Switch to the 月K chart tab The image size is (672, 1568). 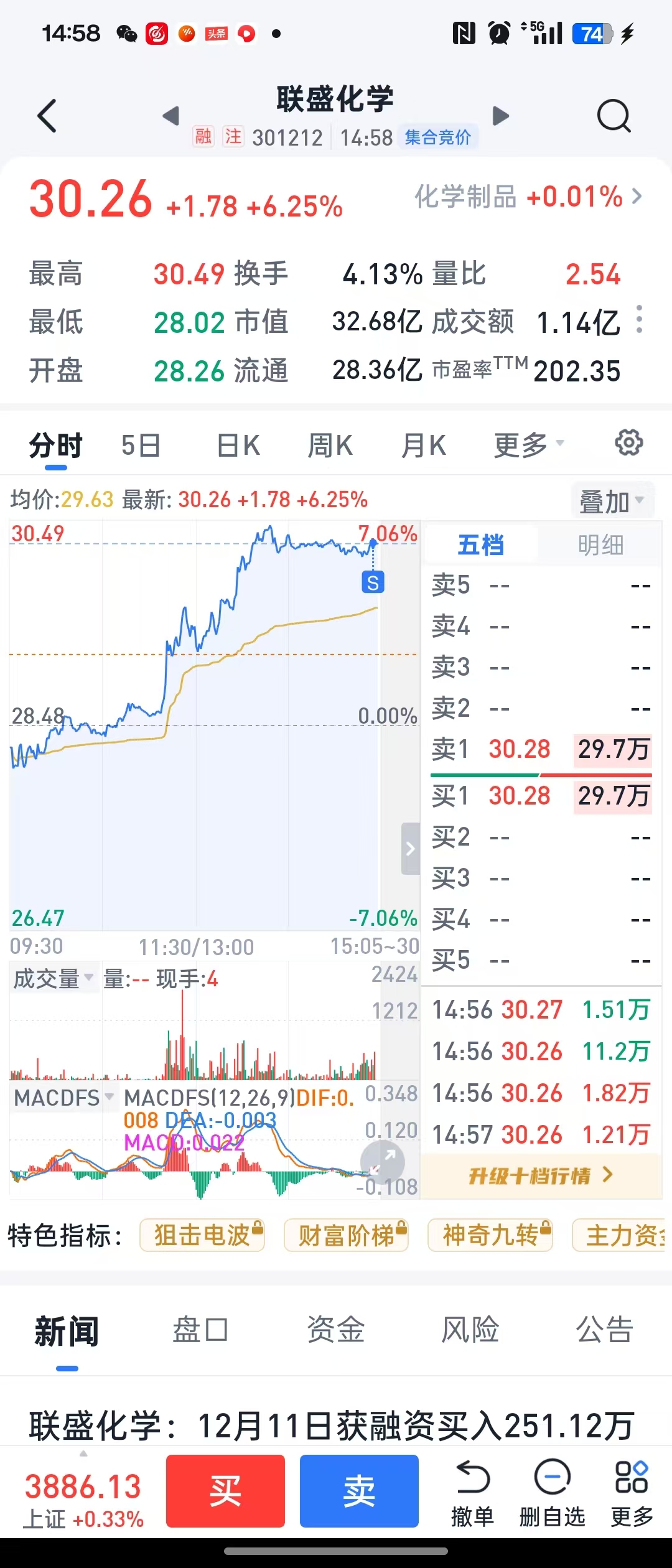pos(423,446)
